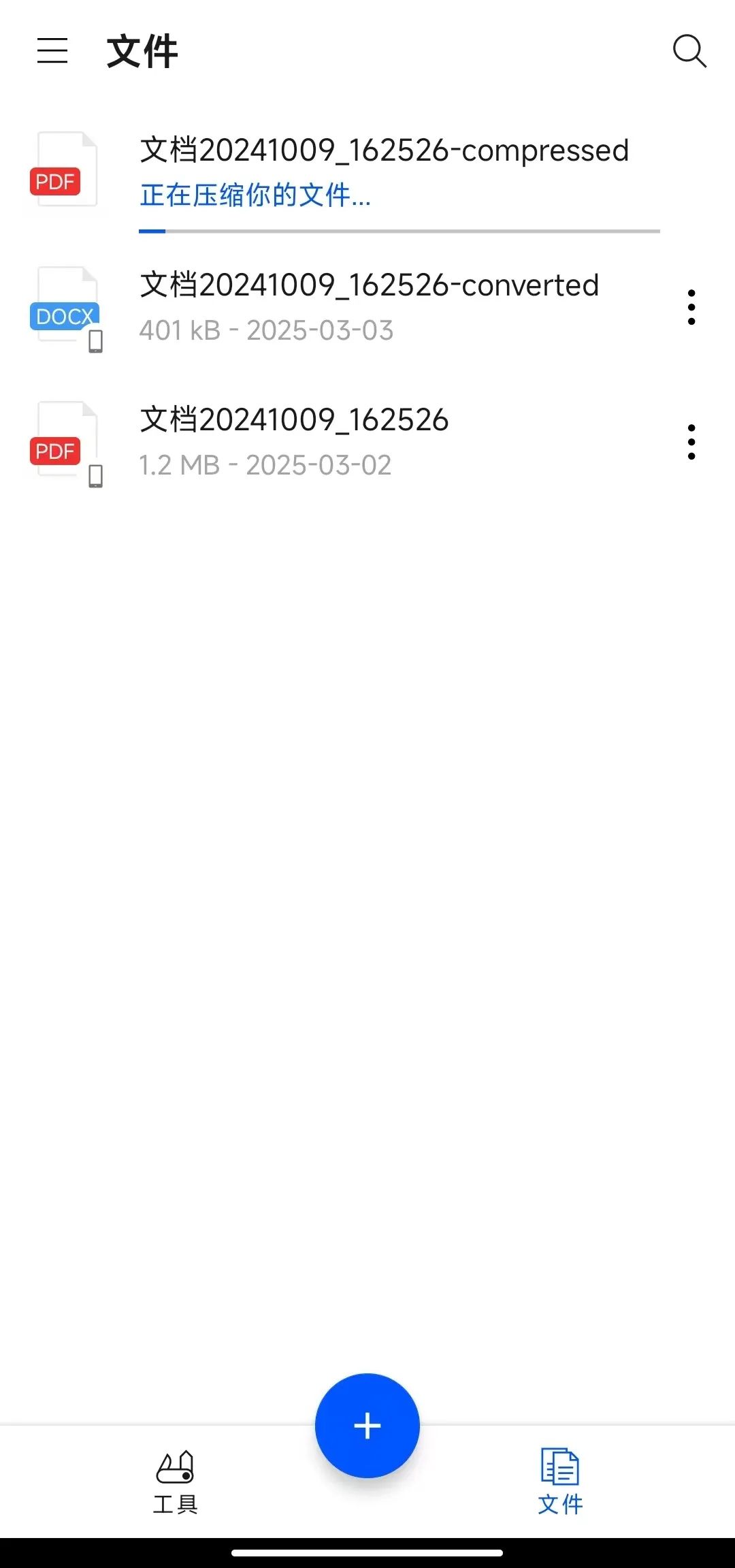The image size is (735, 1568).
Task: Open the hamburger drawer menu
Action: [x=52, y=51]
